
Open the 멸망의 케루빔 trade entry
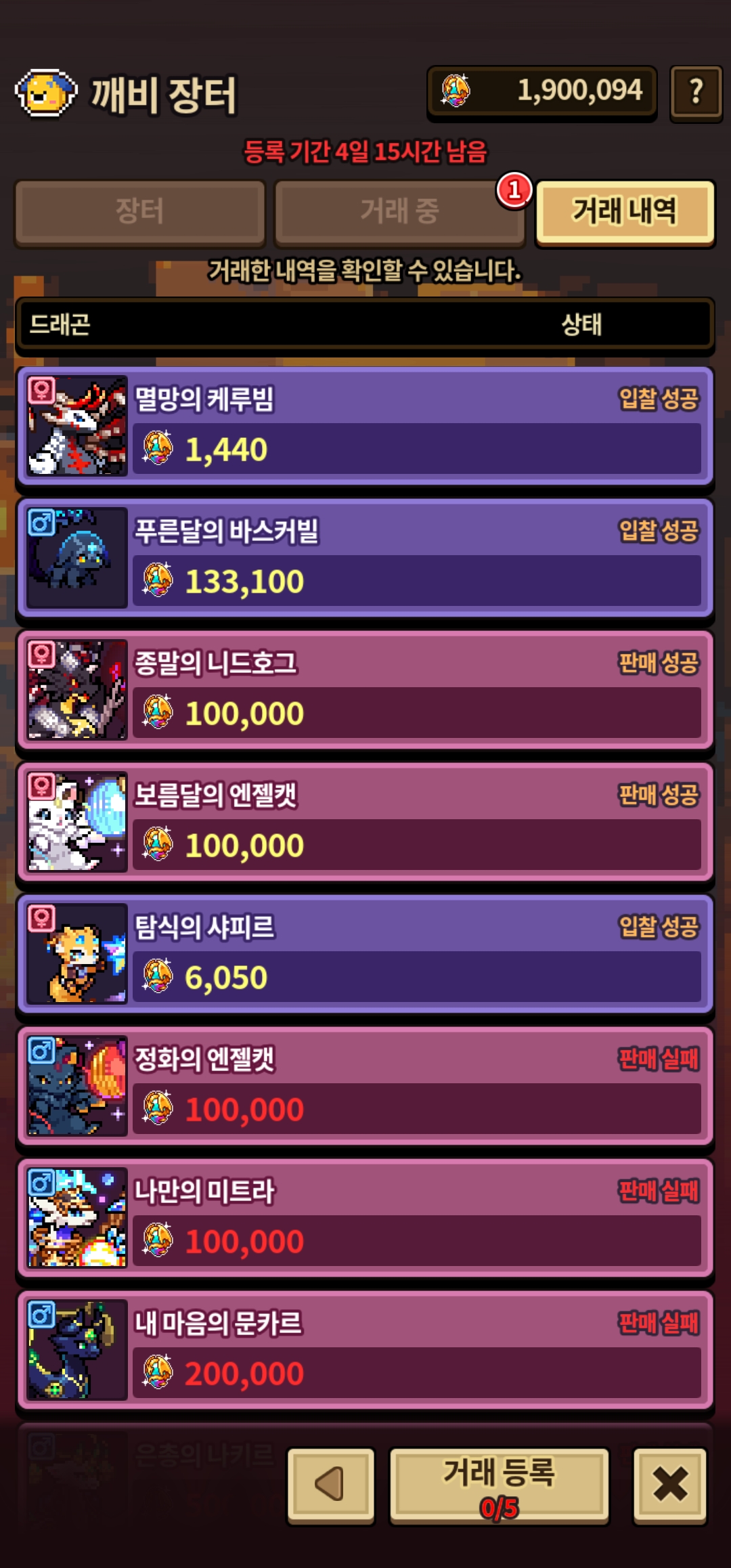365,426
